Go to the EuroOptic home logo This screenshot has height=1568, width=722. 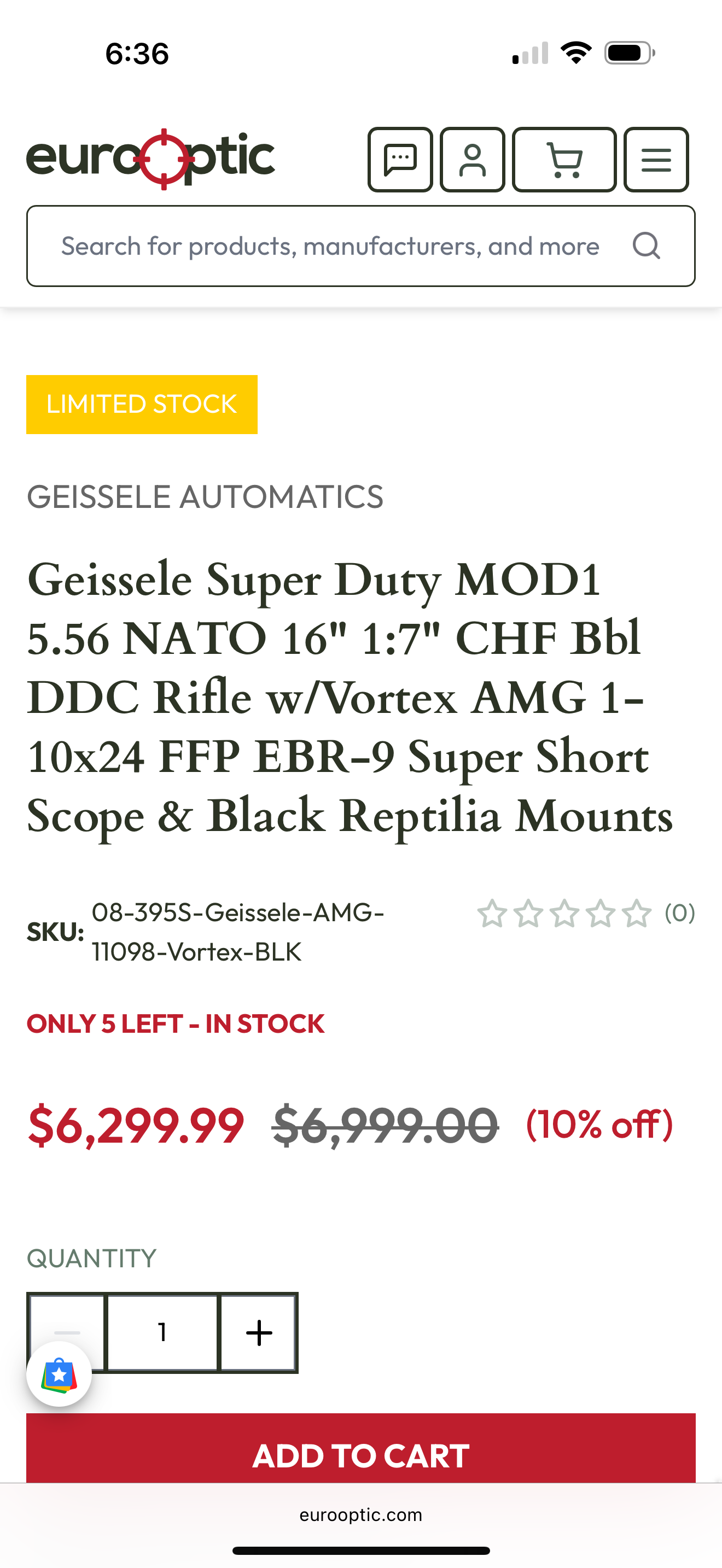pyautogui.click(x=150, y=158)
